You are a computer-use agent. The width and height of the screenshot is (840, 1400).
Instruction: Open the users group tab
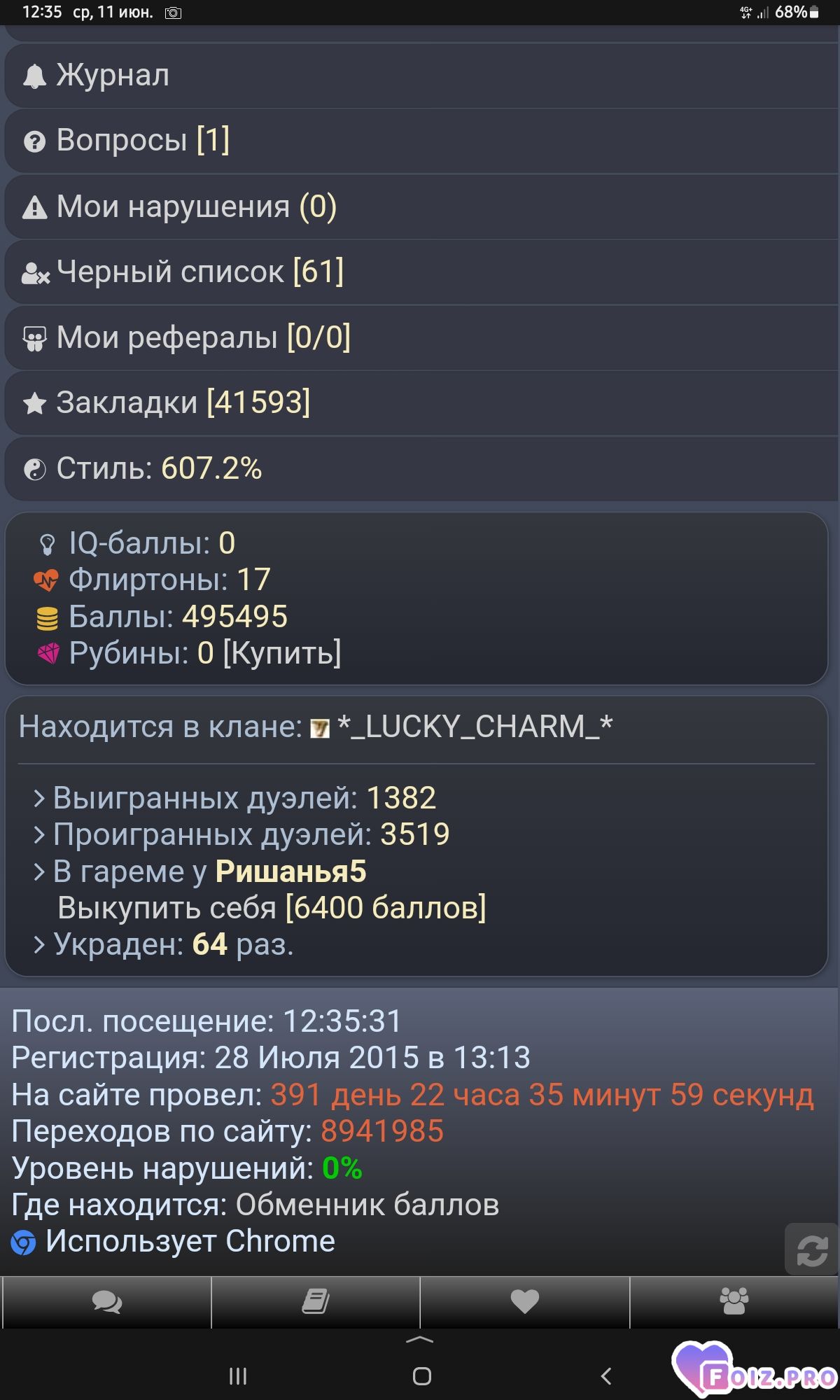[734, 1302]
